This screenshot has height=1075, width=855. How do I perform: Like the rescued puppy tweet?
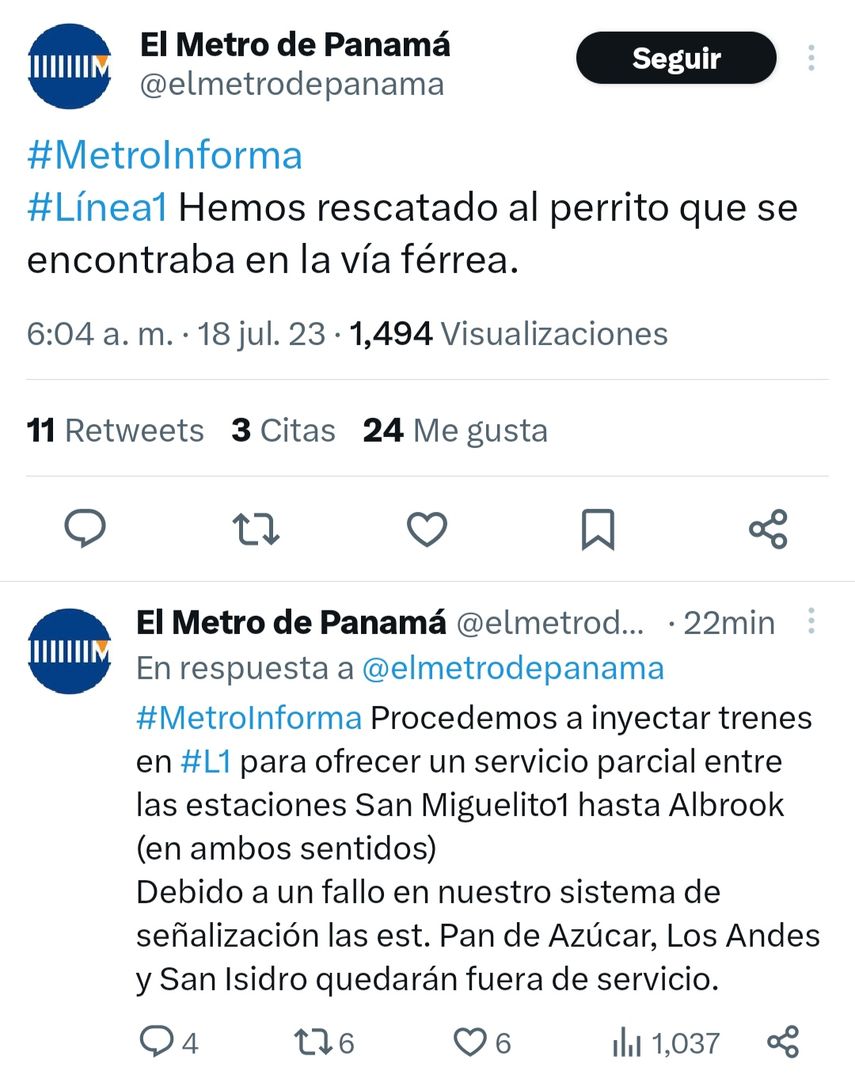[427, 529]
